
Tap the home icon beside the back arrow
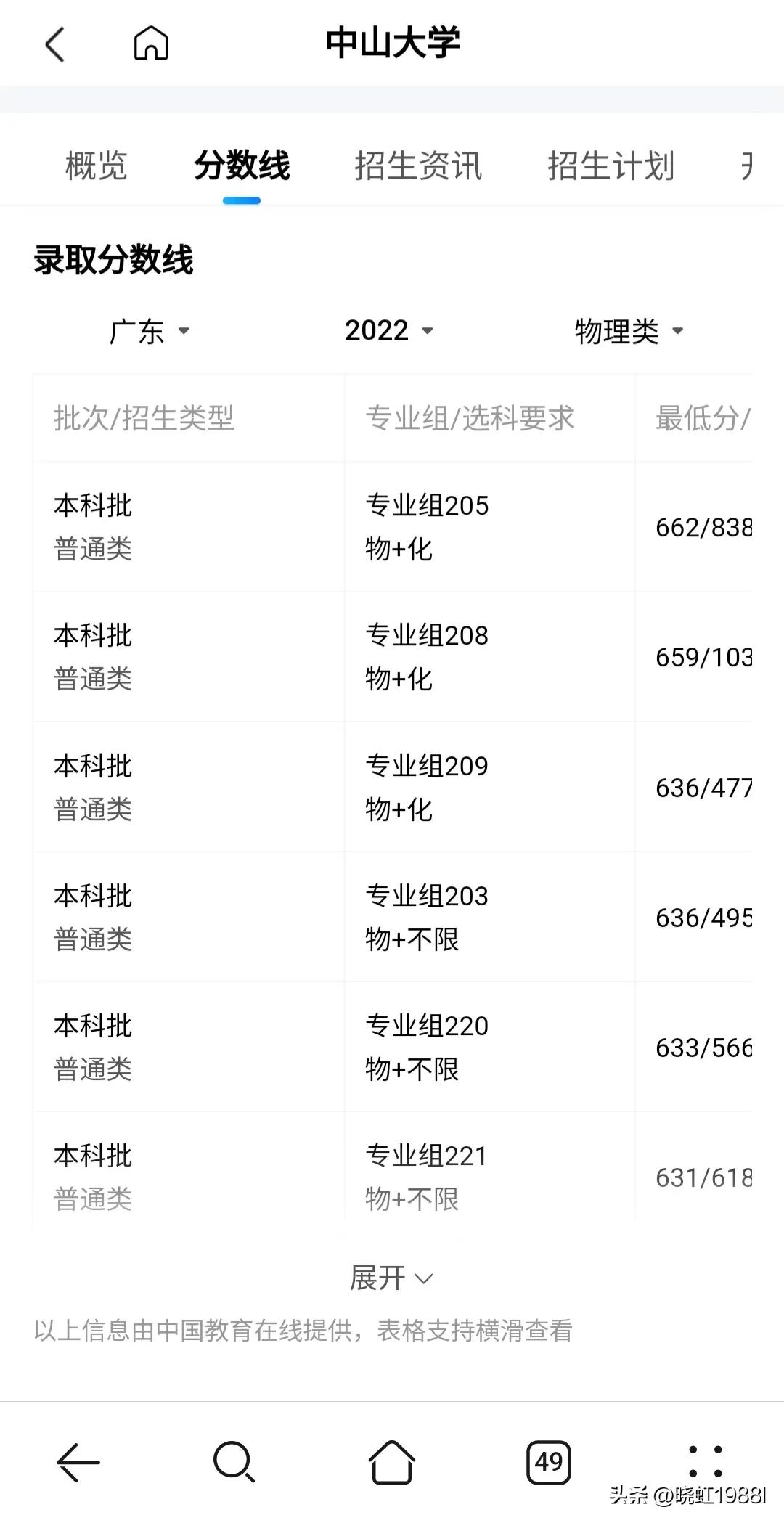pos(150,44)
